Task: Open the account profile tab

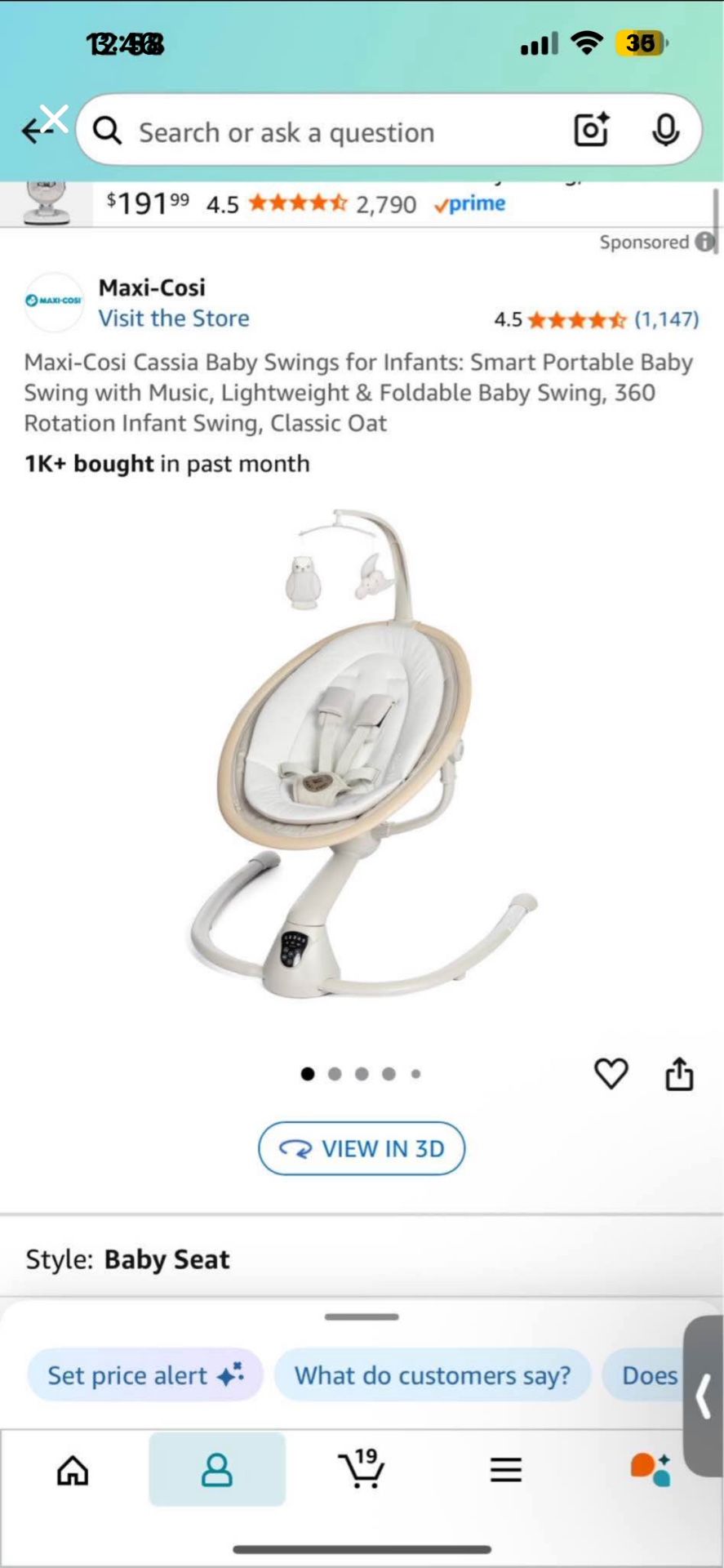Action: click(x=217, y=1470)
